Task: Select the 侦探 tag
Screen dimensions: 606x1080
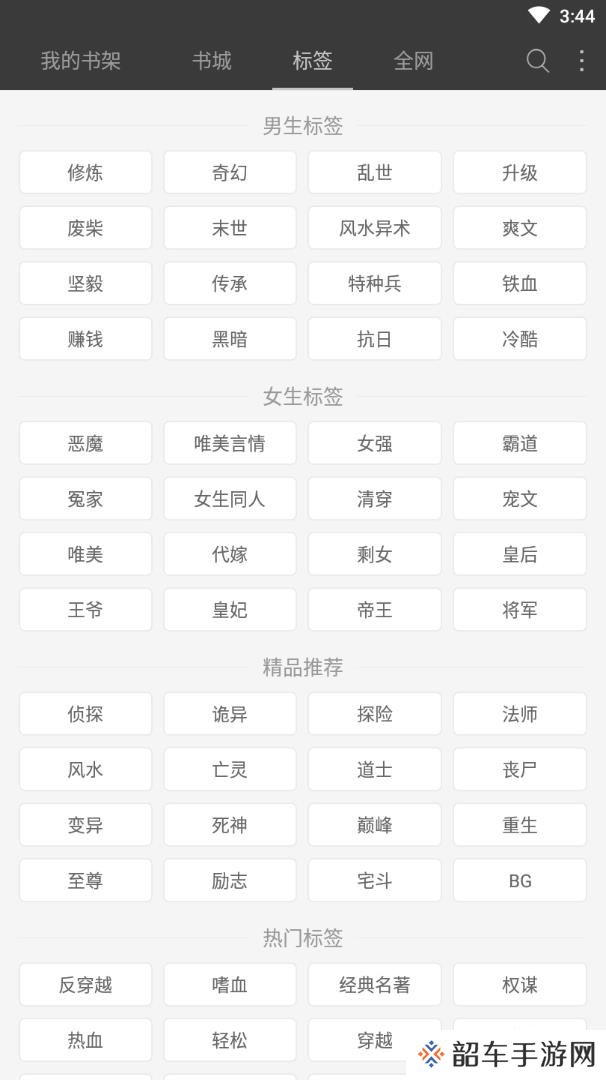Action: pos(85,714)
